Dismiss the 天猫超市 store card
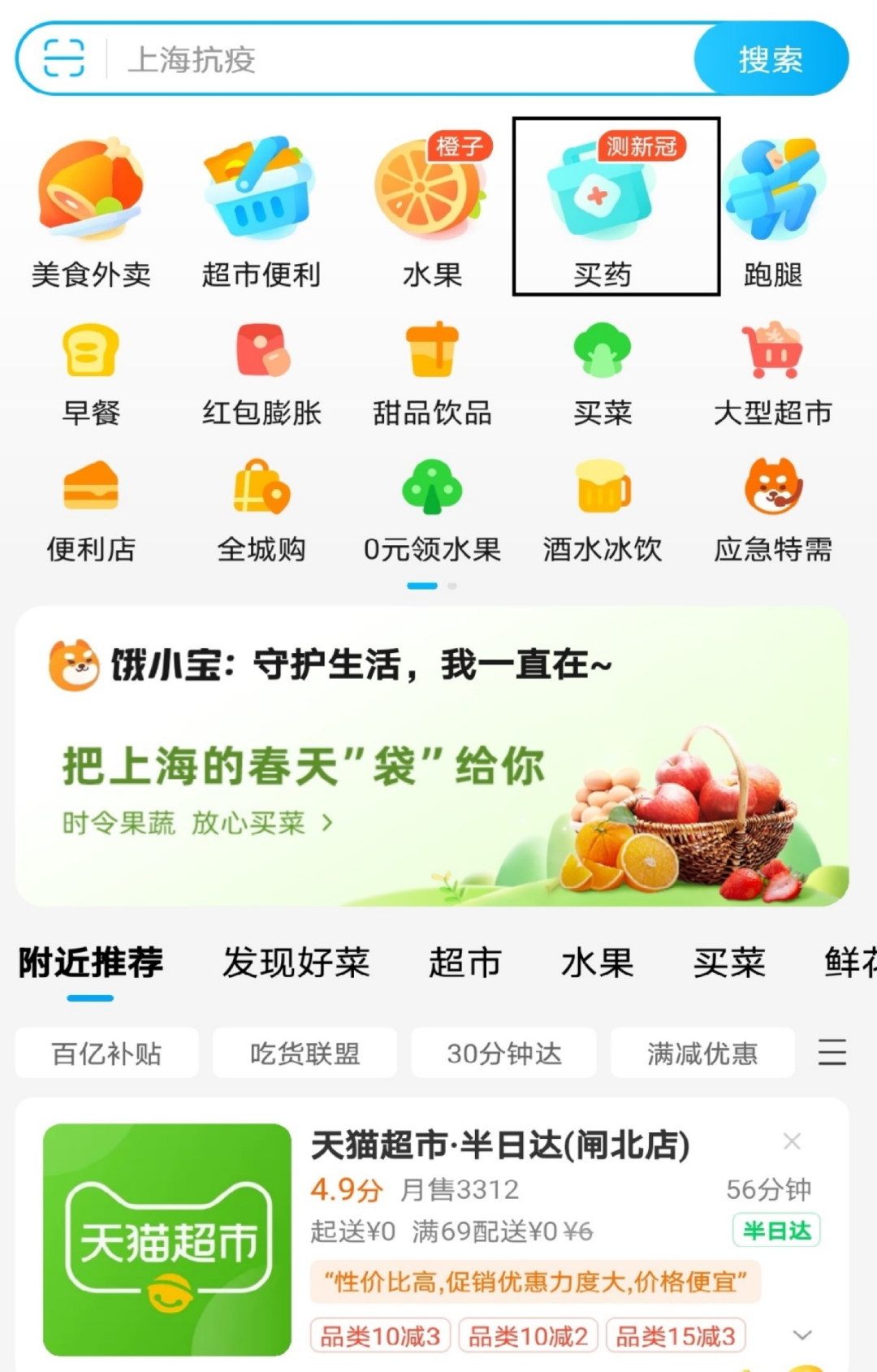The width and height of the screenshot is (877, 1372). pos(792,1141)
